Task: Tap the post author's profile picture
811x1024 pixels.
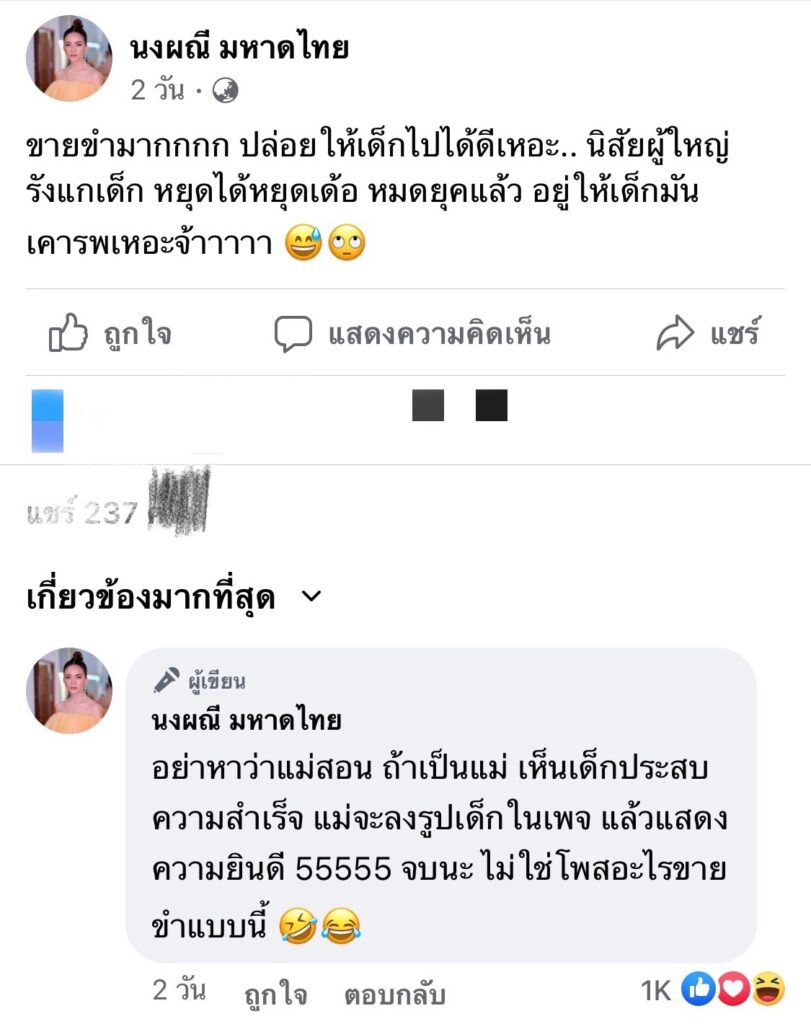Action: (69, 58)
